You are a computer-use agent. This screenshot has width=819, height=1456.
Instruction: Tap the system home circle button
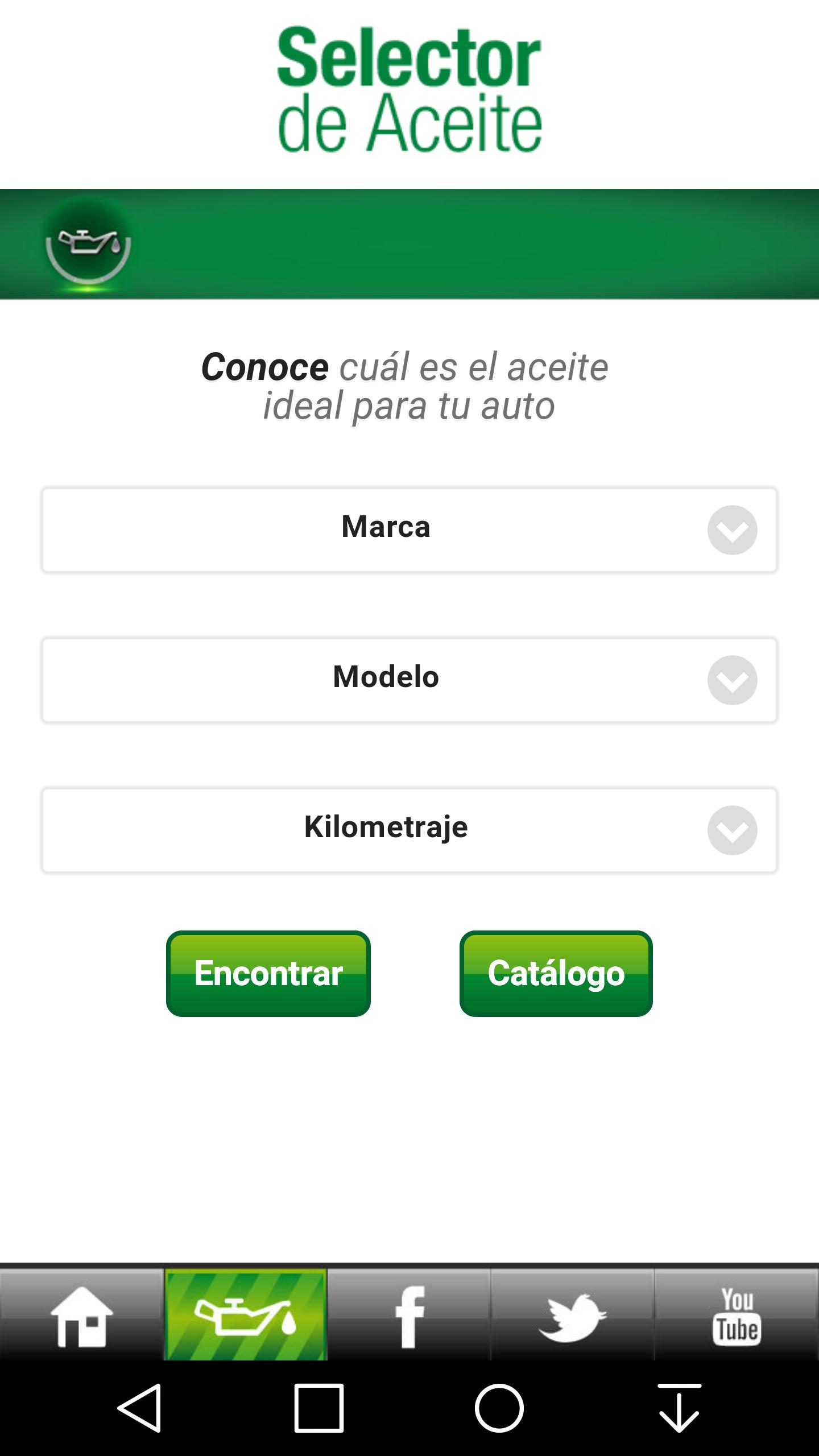point(499,1408)
